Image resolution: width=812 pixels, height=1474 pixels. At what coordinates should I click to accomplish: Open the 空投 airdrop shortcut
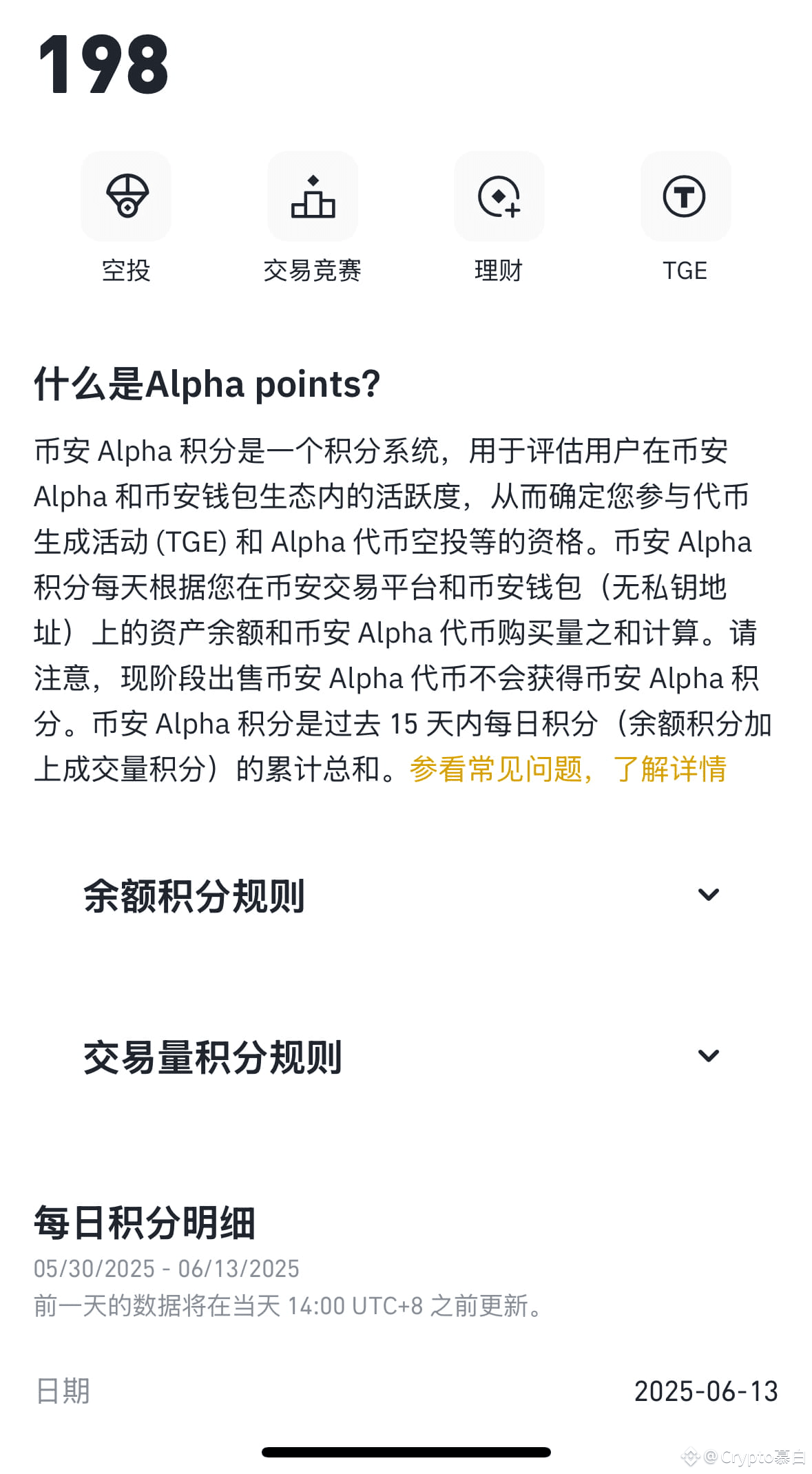pos(126,197)
